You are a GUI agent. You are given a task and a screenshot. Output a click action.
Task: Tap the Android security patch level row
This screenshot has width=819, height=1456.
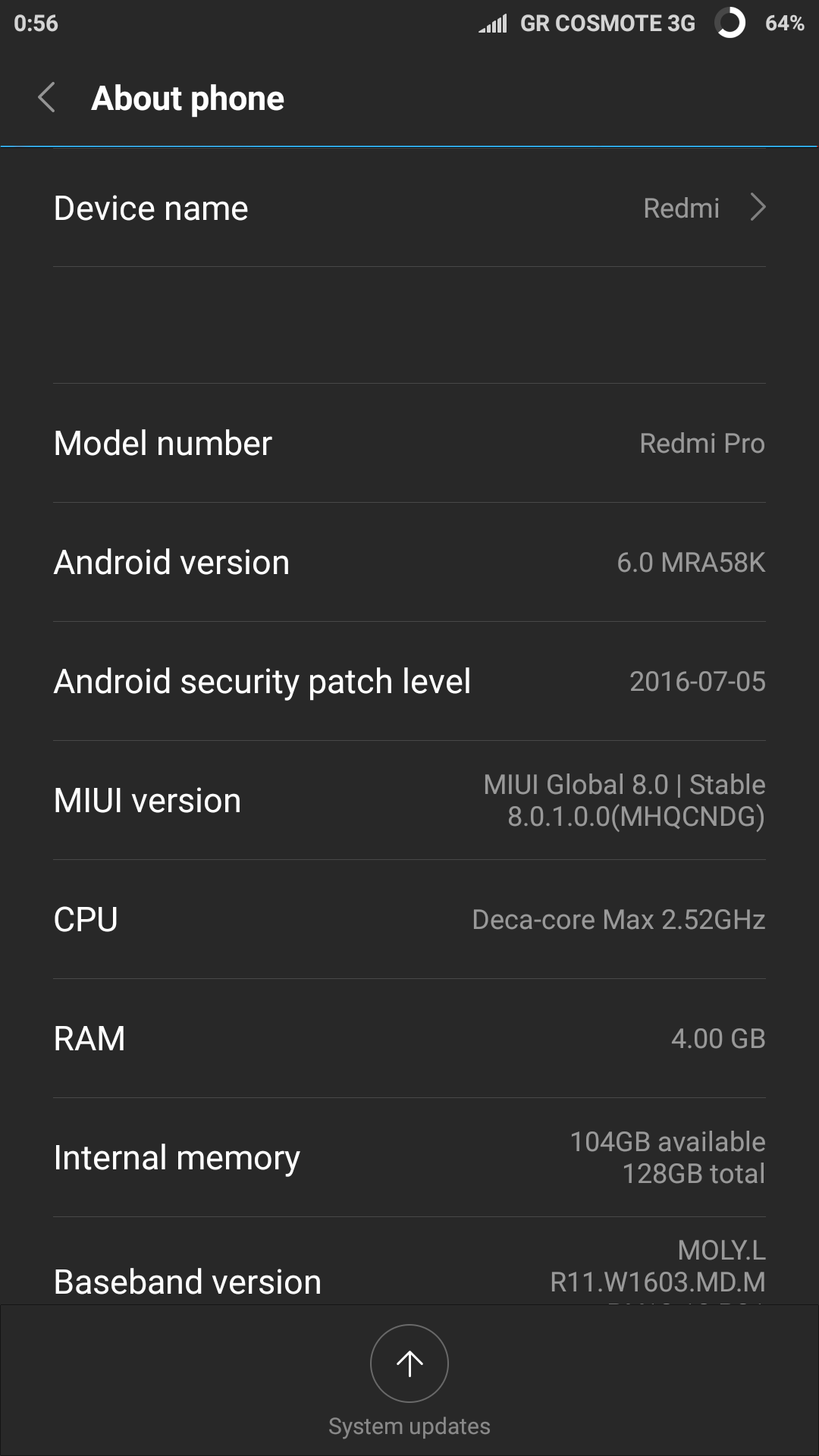(409, 681)
